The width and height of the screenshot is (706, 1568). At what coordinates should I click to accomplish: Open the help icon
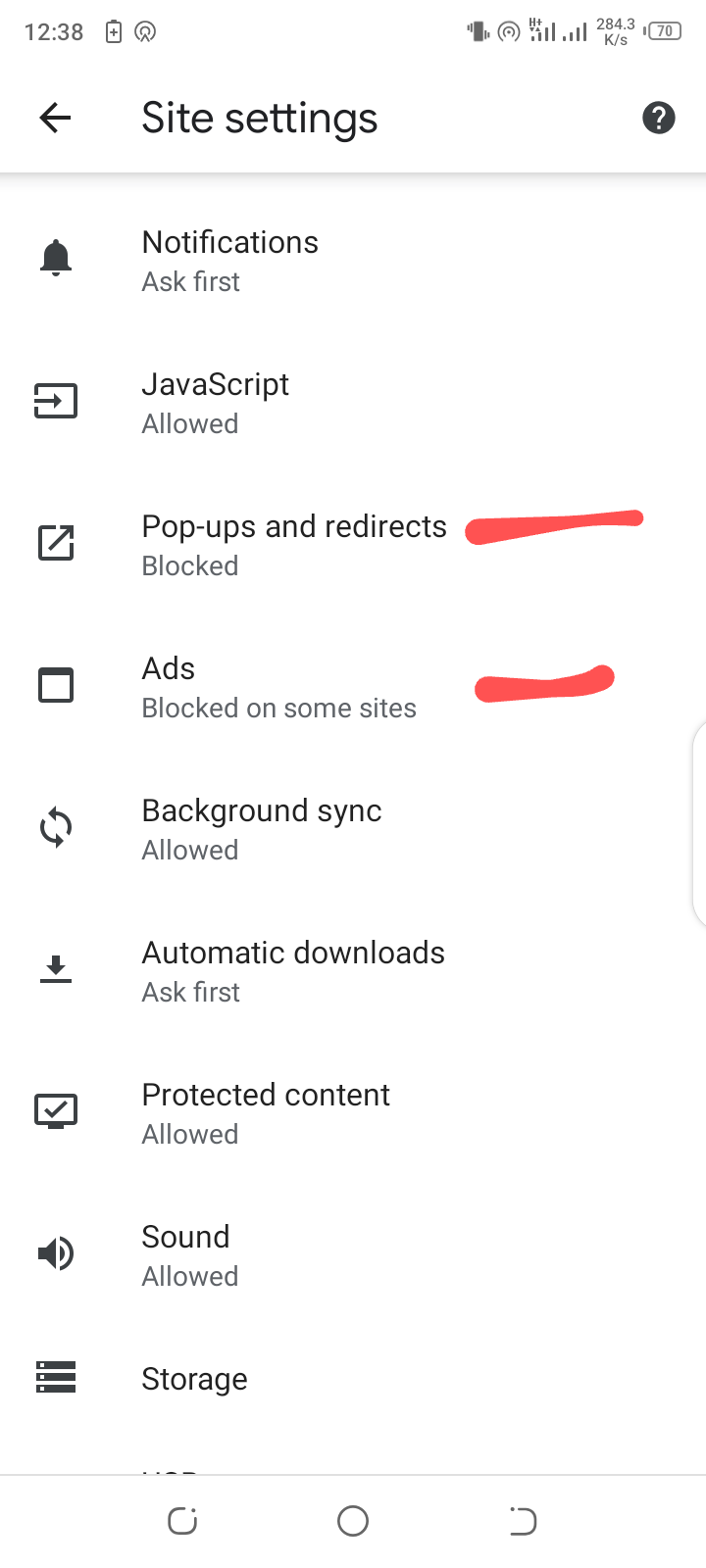[x=658, y=119]
